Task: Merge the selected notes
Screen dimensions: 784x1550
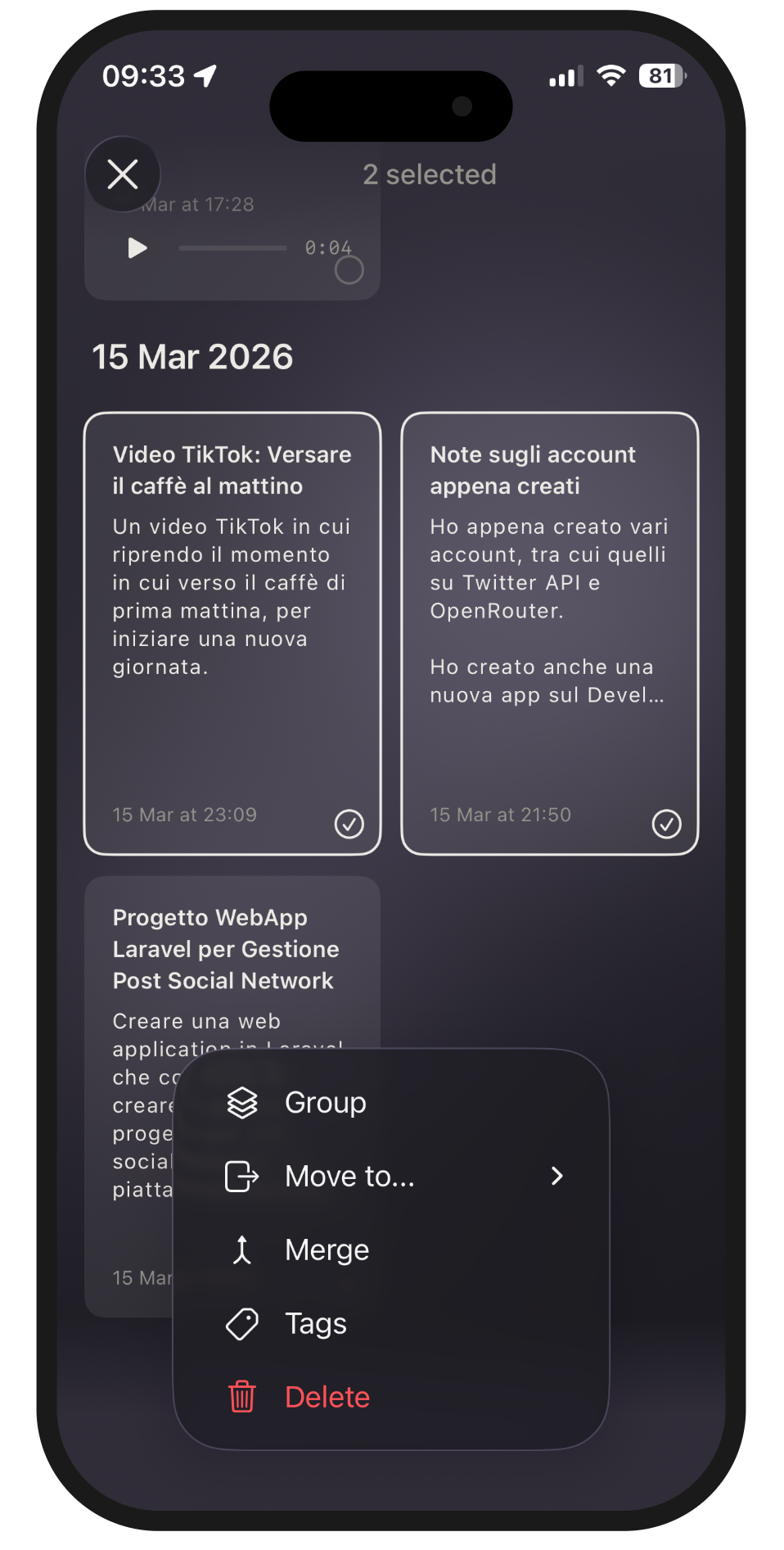Action: tap(327, 1250)
